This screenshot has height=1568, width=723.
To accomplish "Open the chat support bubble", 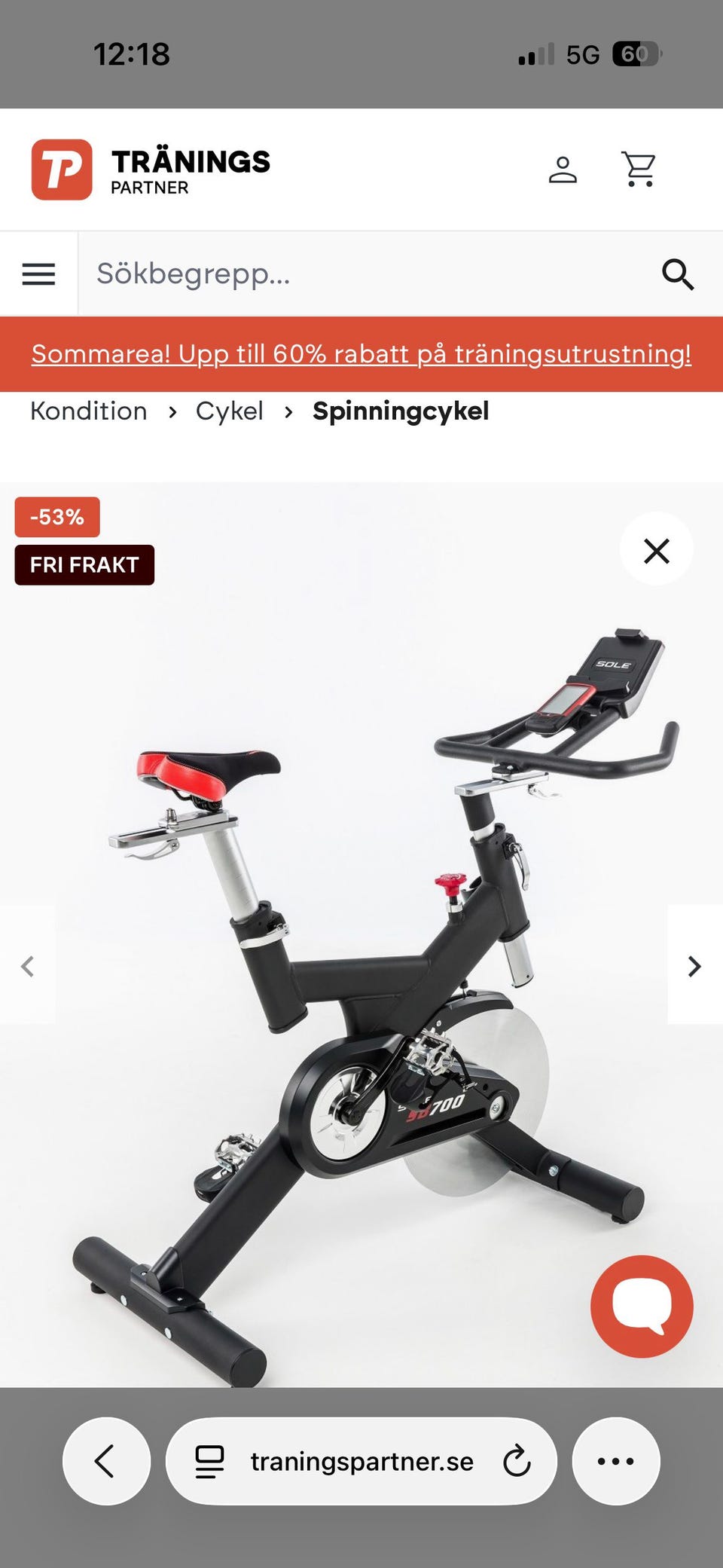I will click(642, 1307).
